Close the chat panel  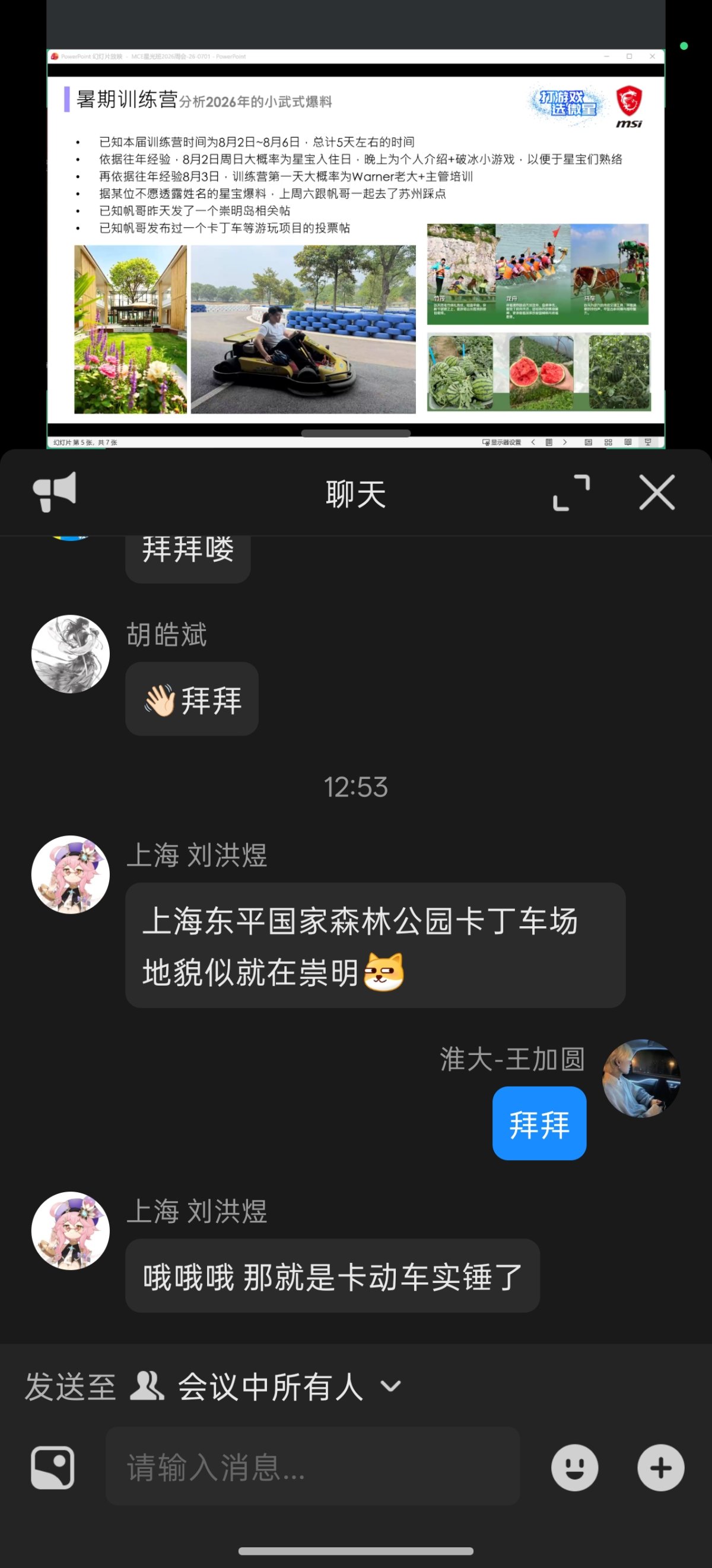(x=657, y=492)
